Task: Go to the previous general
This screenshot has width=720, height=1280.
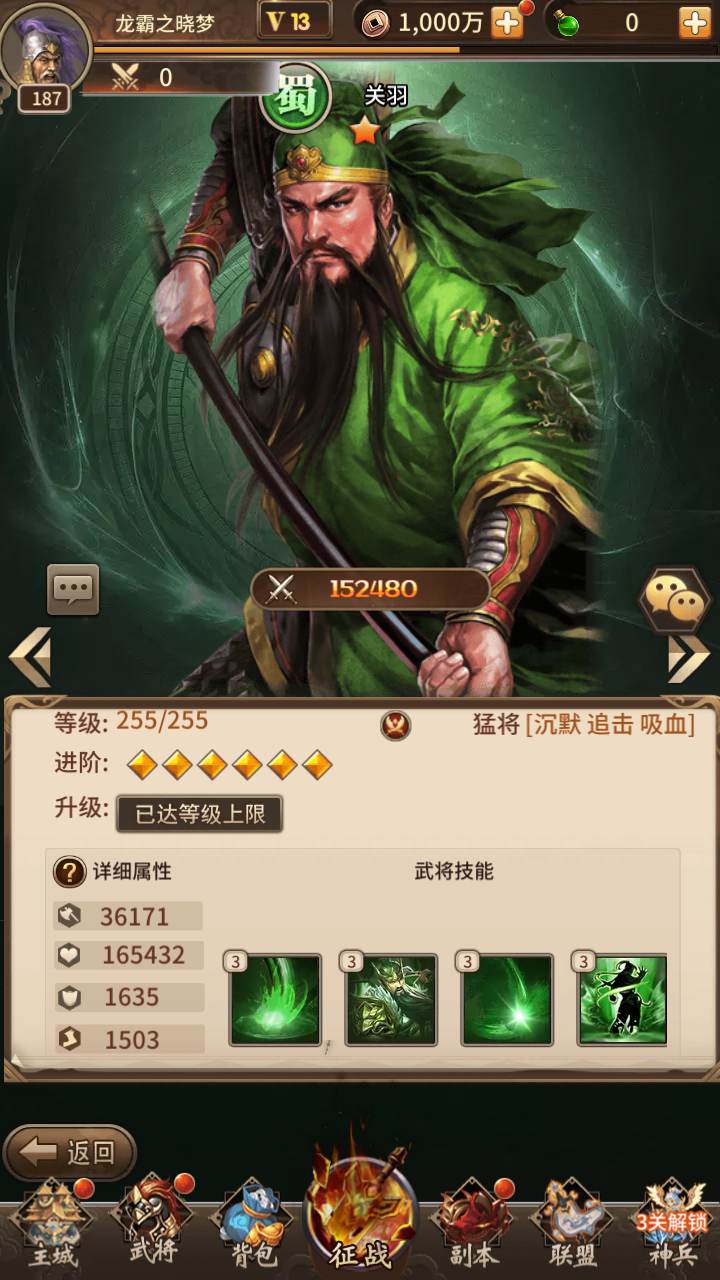Action: [30, 657]
